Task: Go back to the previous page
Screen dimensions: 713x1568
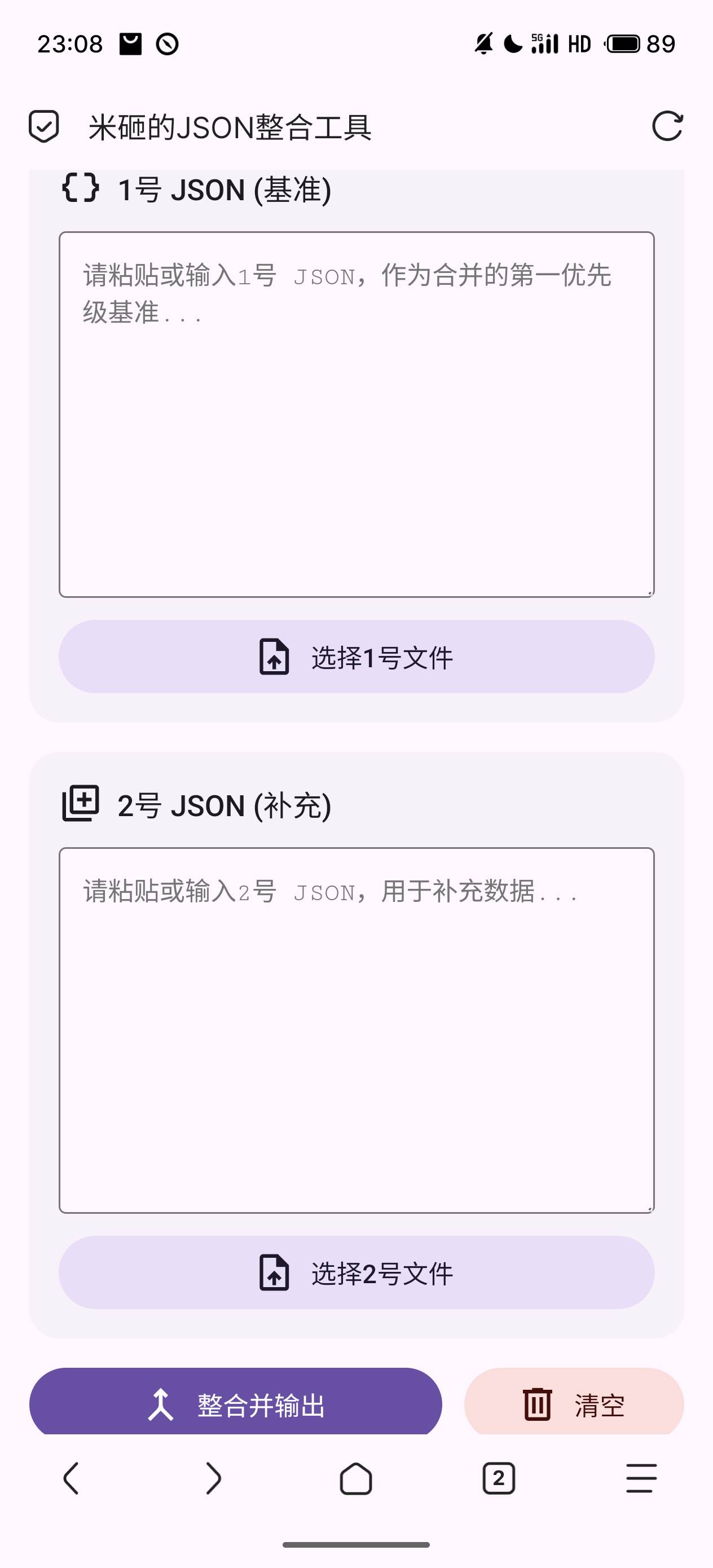Action: 71,1478
